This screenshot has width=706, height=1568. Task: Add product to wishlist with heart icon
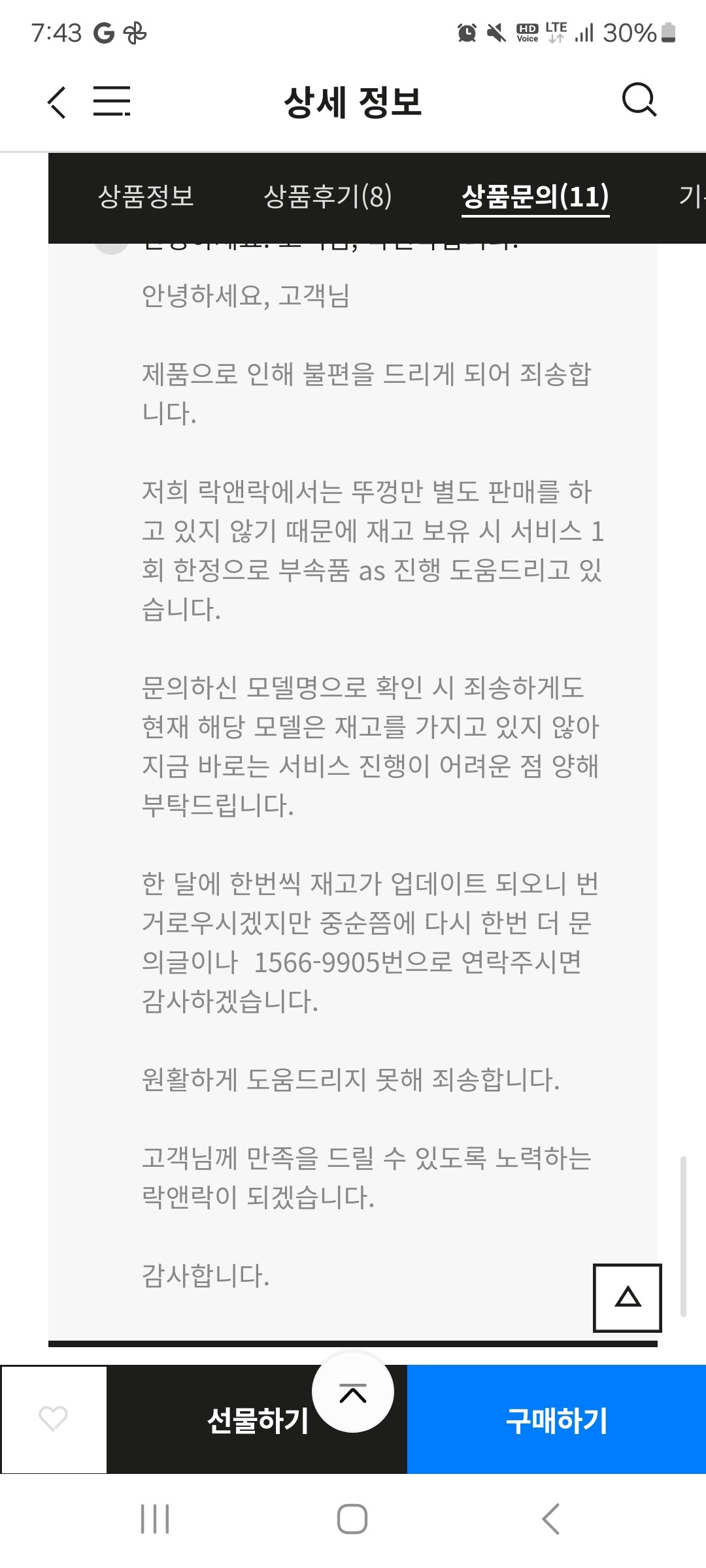tap(54, 1419)
